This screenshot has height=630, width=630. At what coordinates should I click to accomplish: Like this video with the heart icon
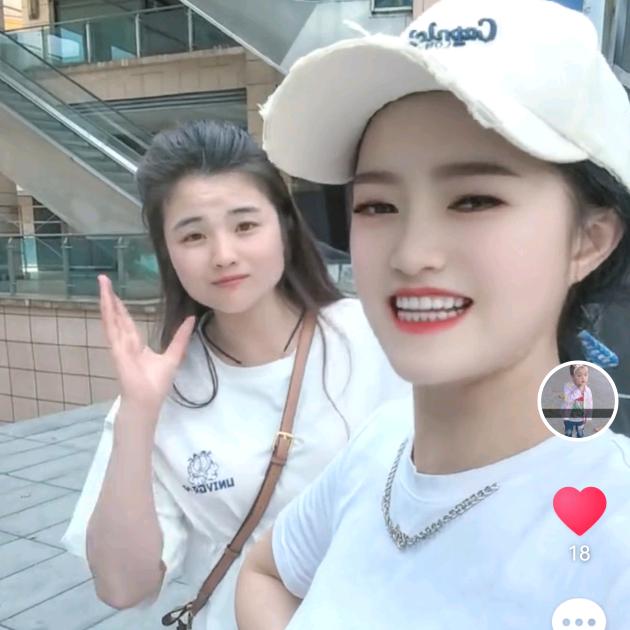coord(579,510)
